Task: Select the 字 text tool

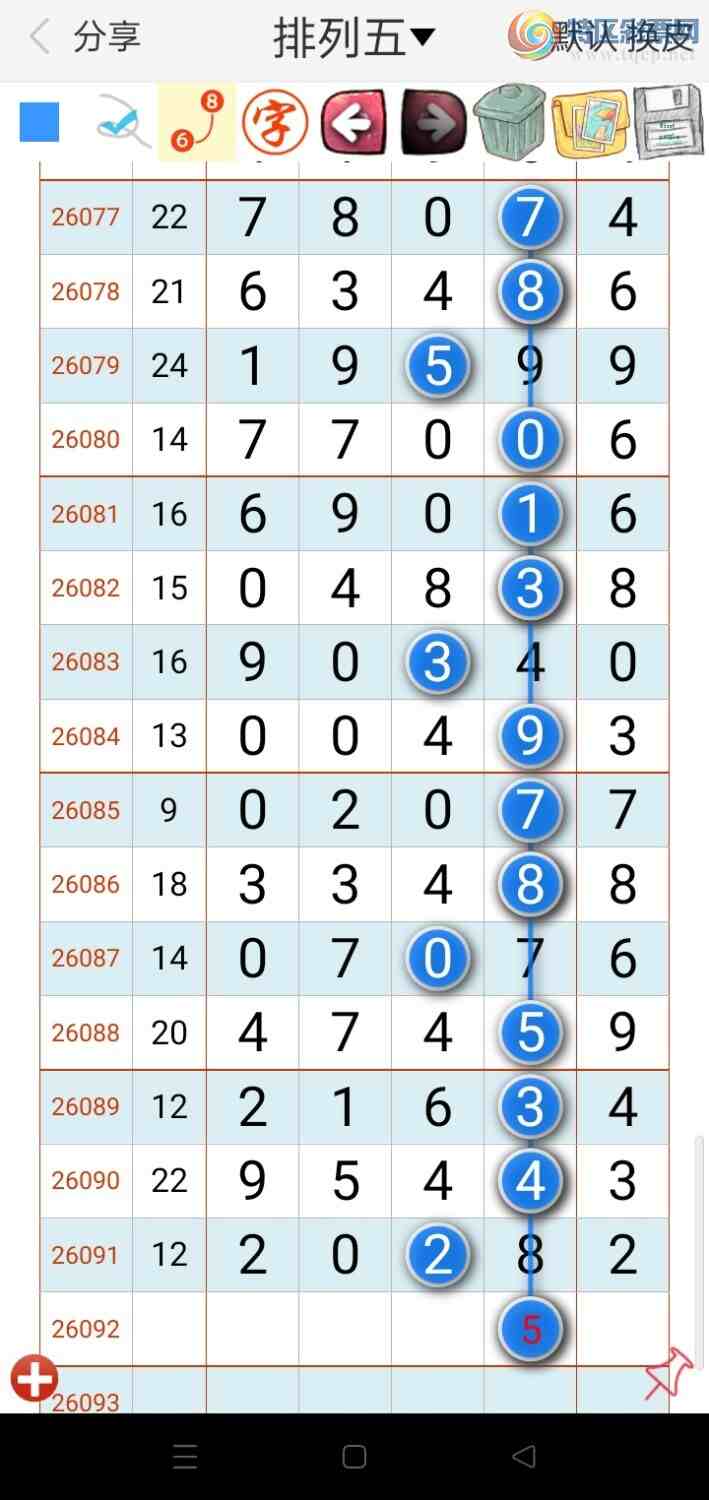Action: click(274, 123)
